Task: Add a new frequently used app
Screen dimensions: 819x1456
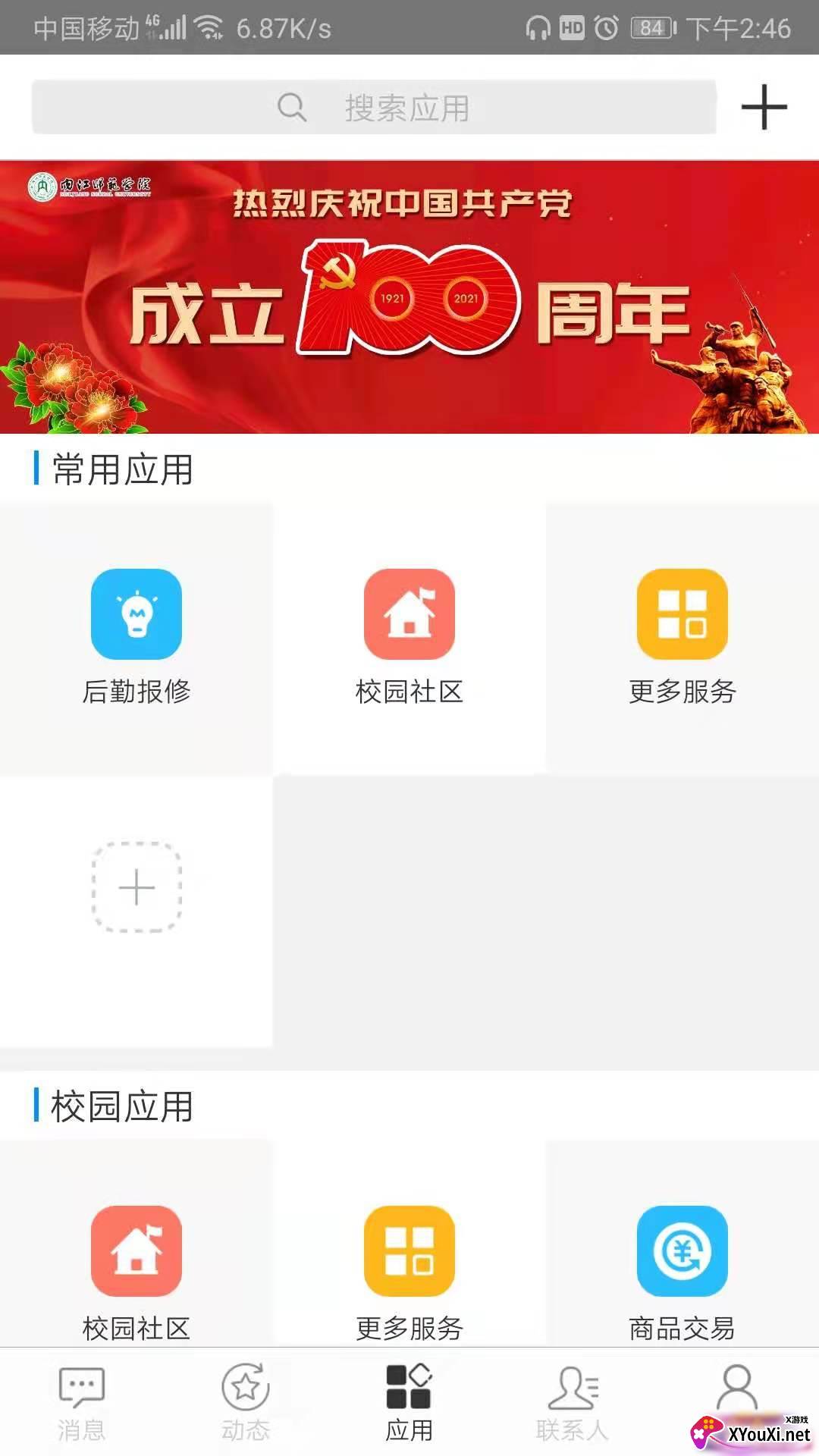Action: [136, 886]
